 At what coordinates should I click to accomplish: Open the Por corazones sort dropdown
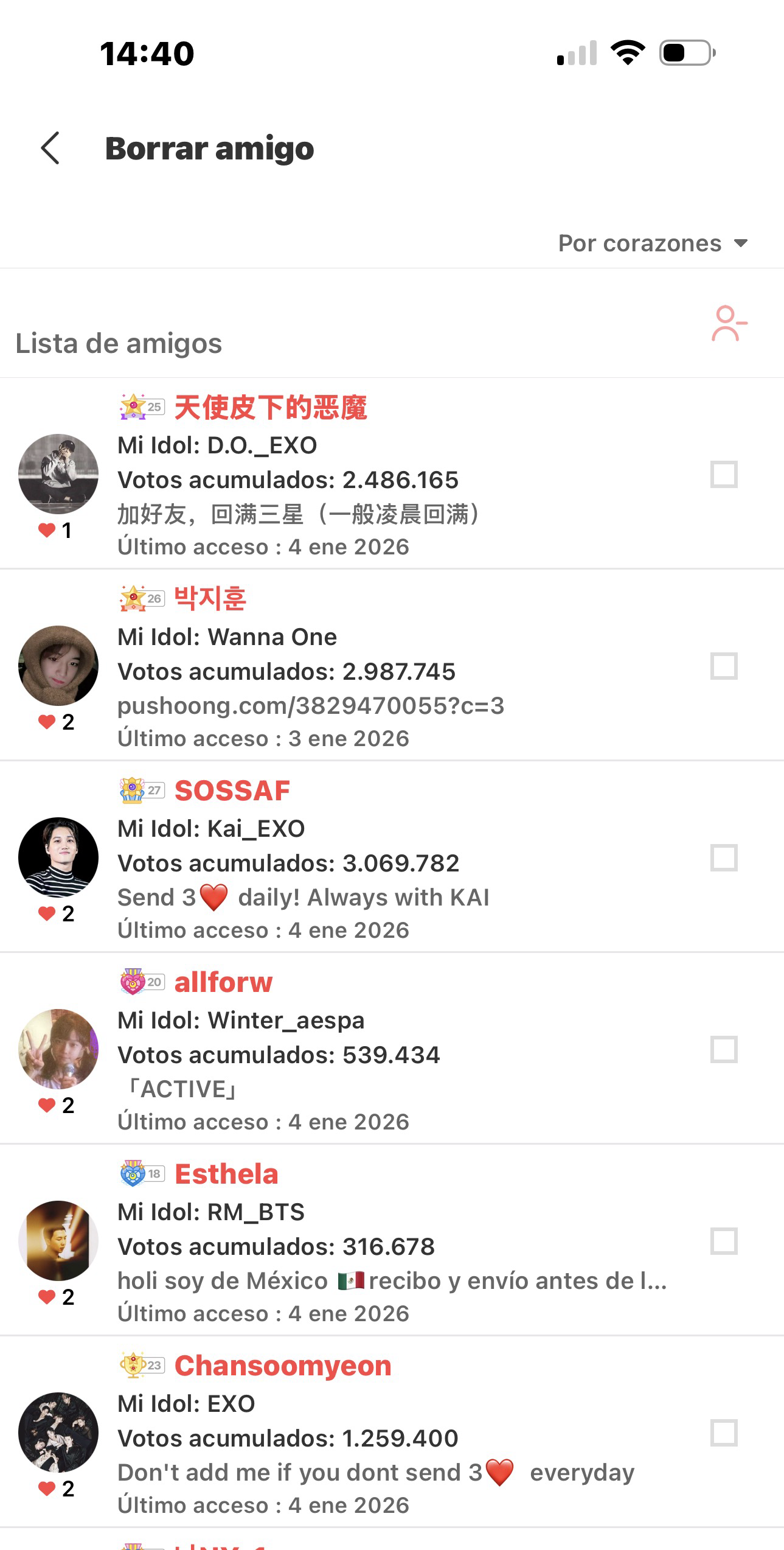[652, 243]
